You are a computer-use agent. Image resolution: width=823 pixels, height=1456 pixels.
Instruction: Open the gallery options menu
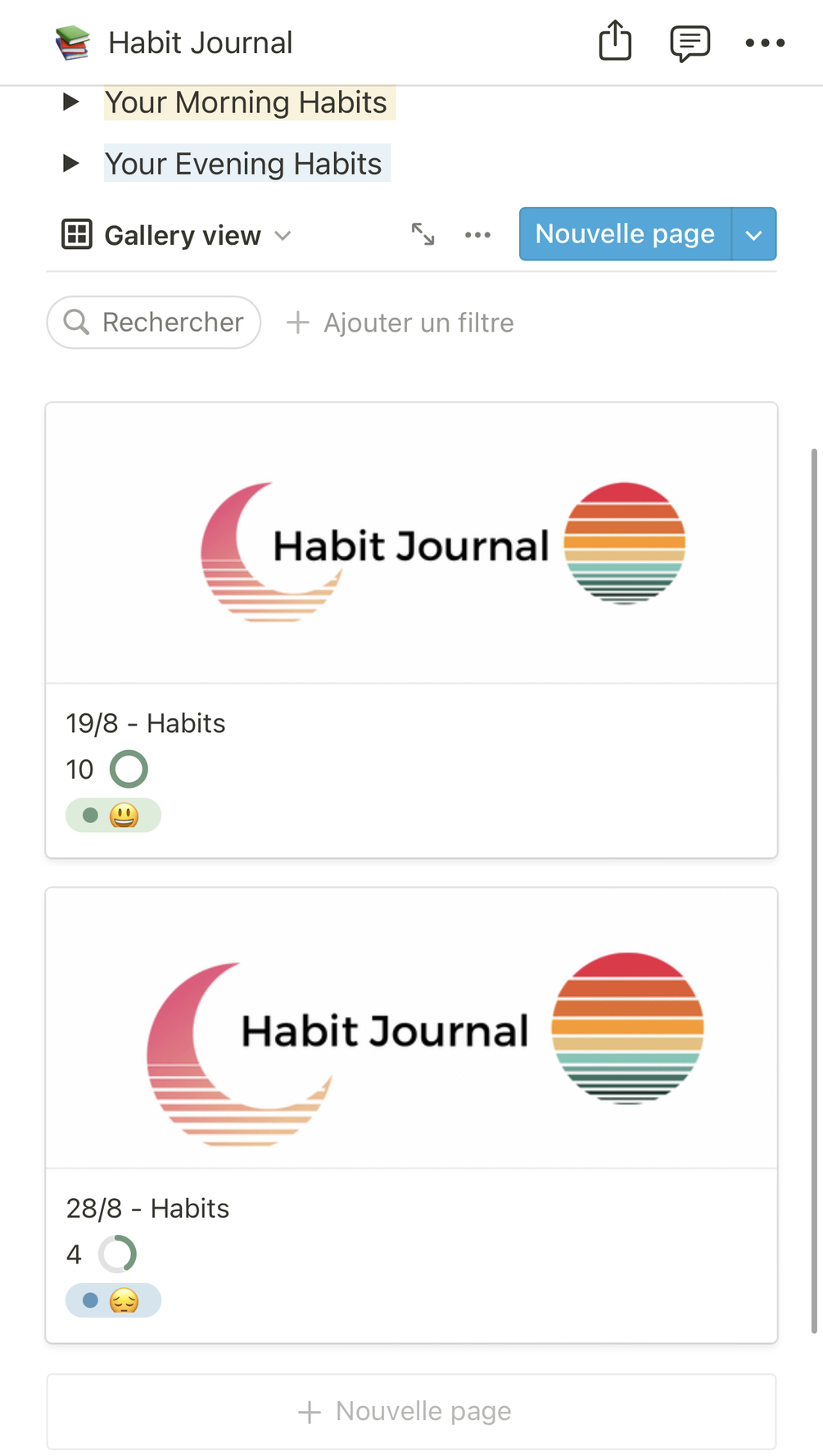tap(477, 235)
